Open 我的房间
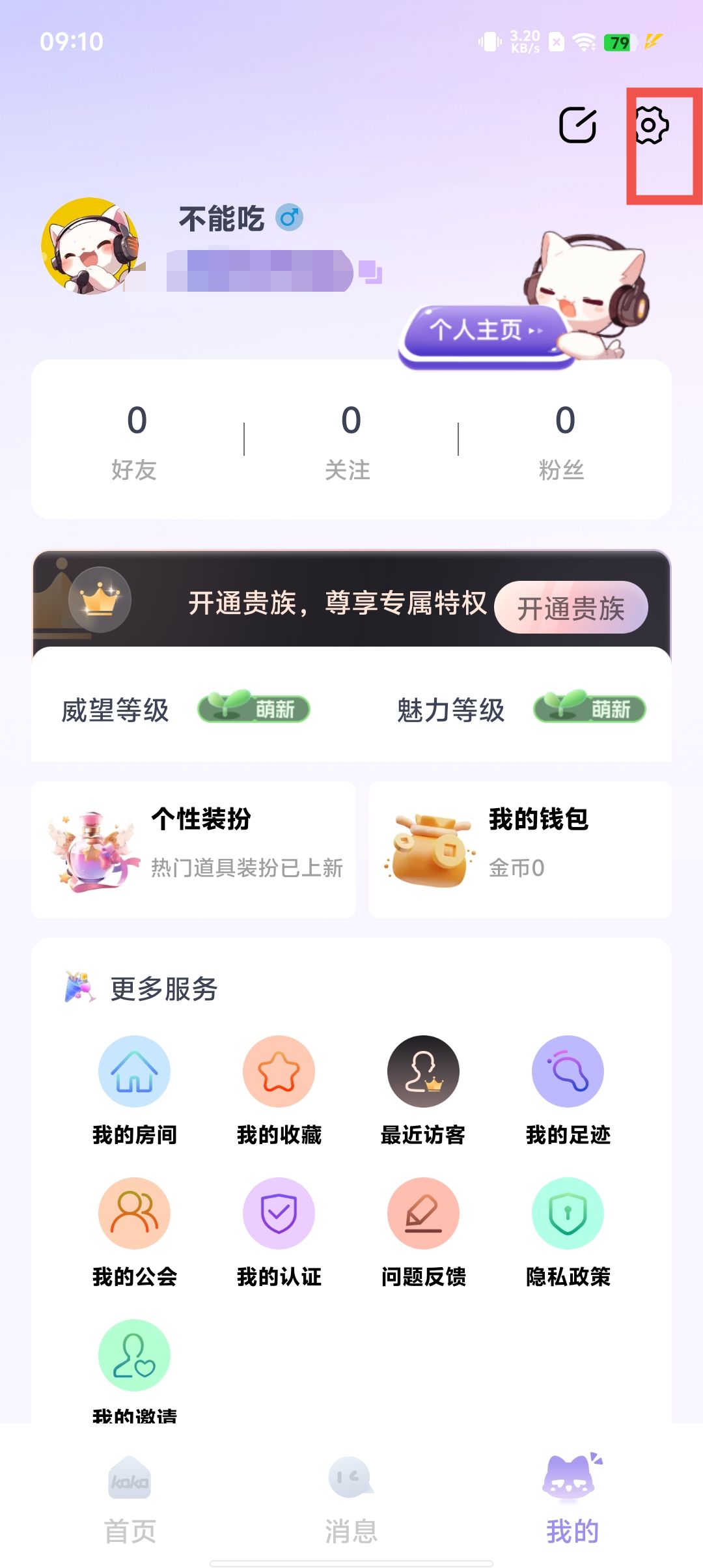 click(x=134, y=1089)
